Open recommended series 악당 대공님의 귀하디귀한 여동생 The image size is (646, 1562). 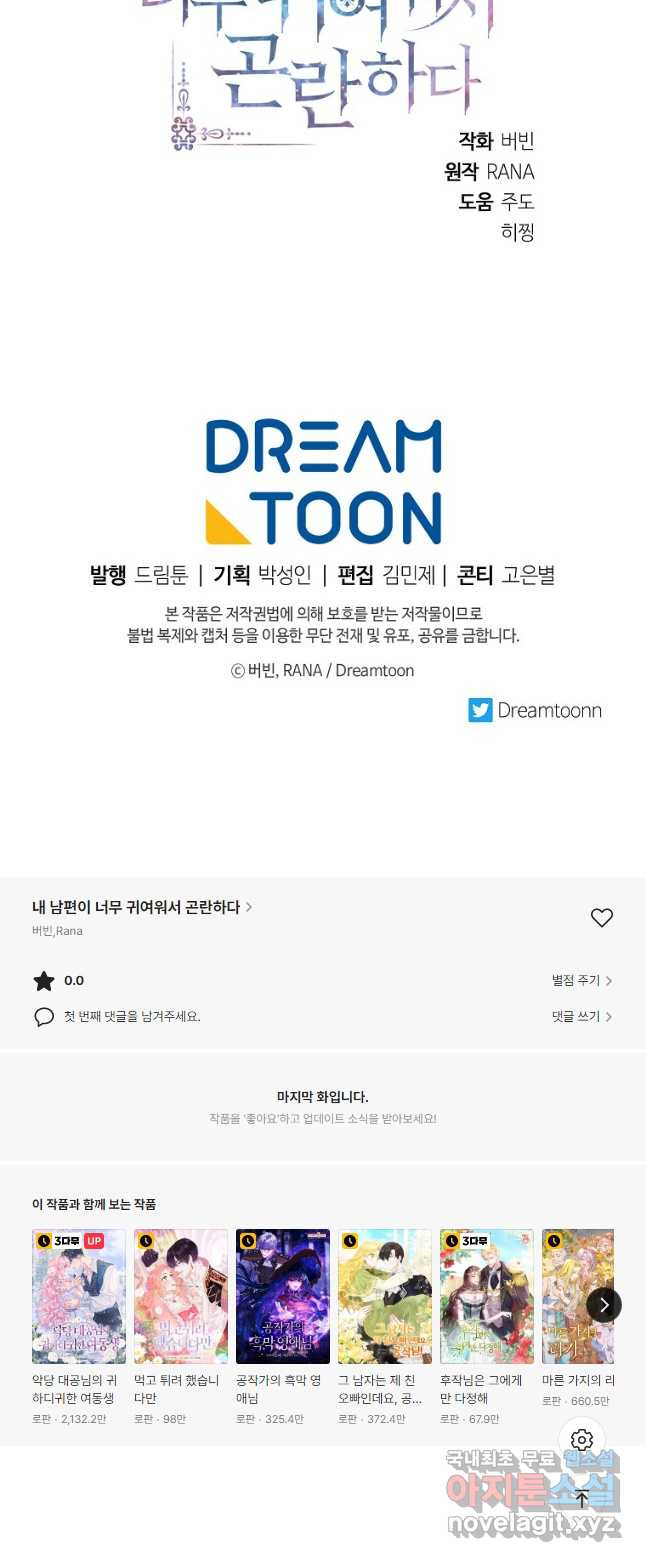coord(79,1296)
